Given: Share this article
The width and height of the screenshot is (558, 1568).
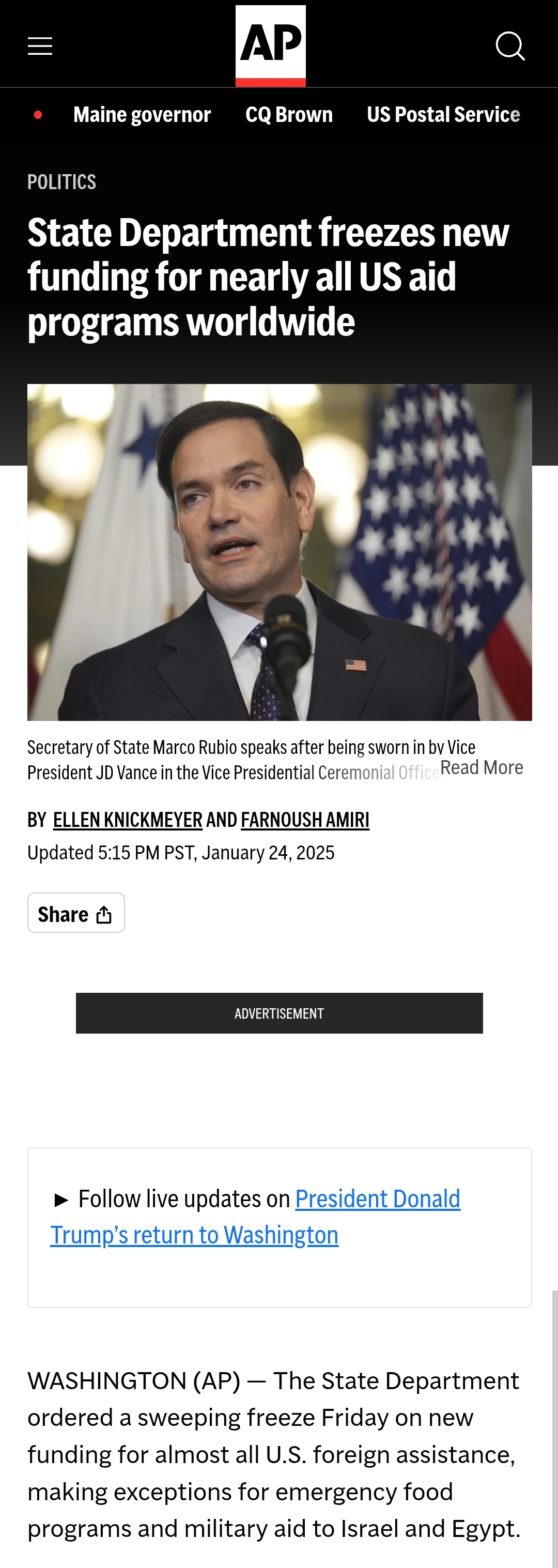Looking at the screenshot, I should click(x=76, y=913).
